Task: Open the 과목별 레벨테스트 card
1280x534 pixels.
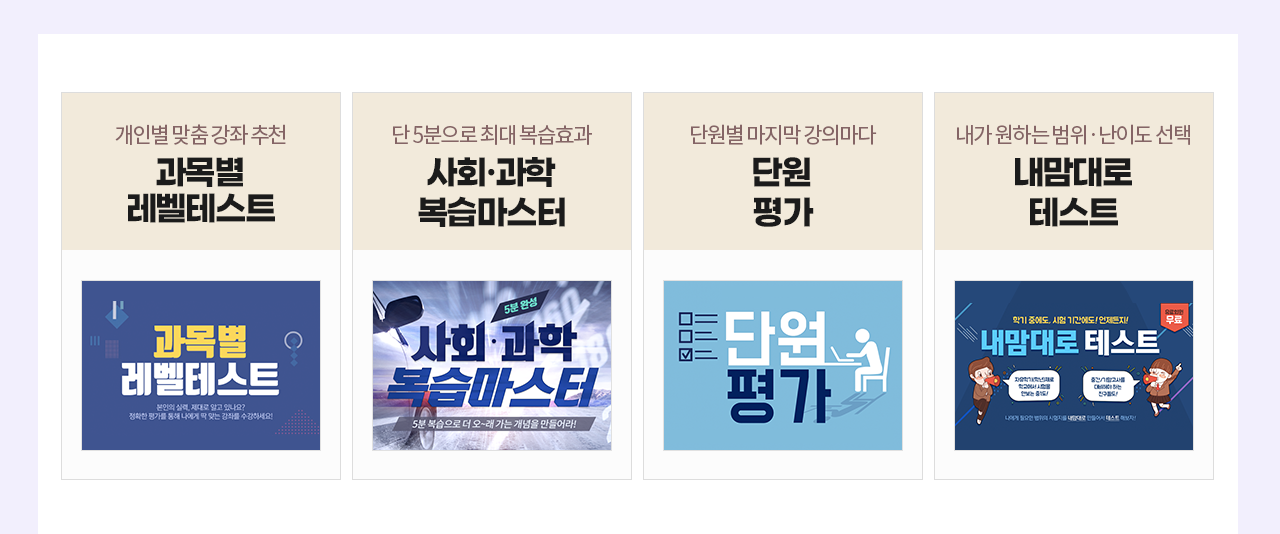Action: (201, 365)
